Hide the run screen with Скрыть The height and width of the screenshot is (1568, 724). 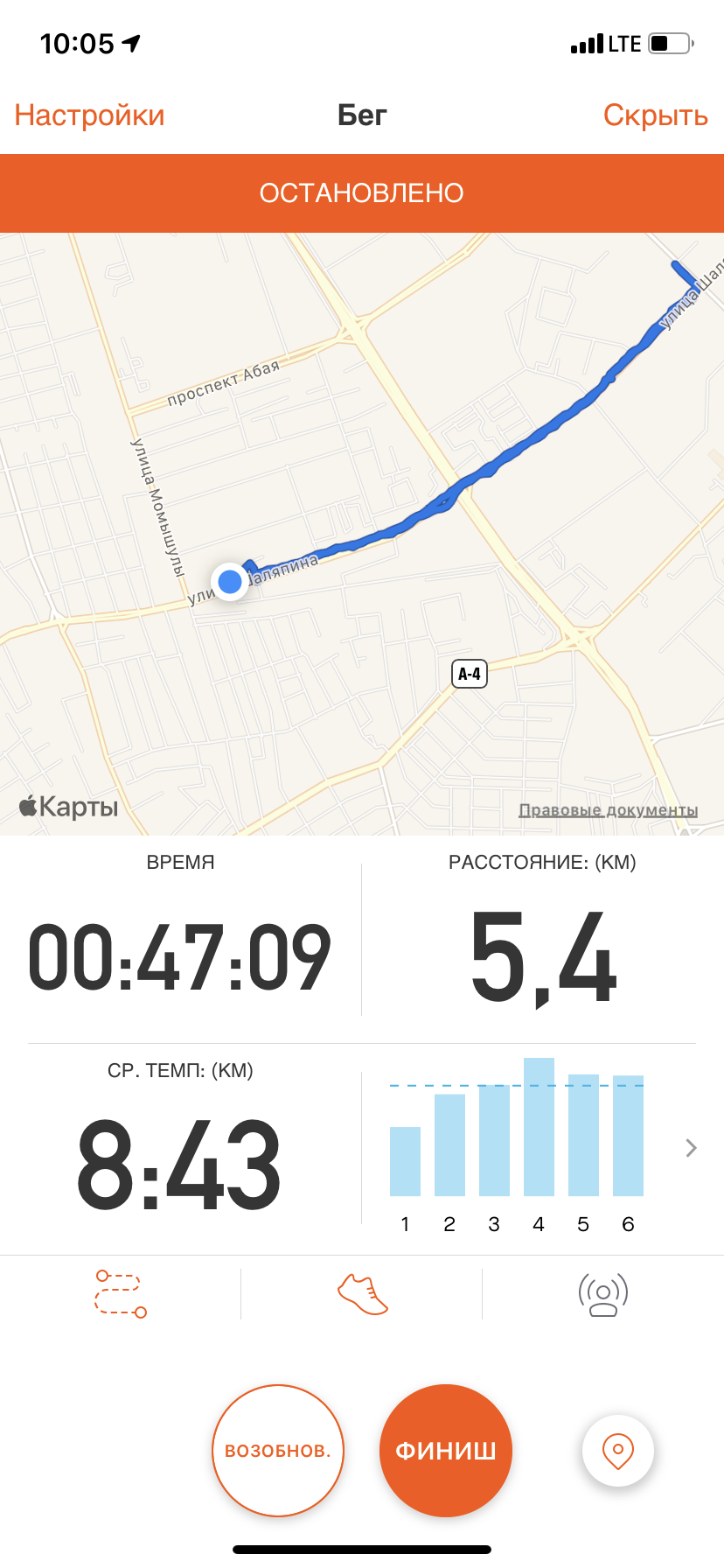pos(655,115)
